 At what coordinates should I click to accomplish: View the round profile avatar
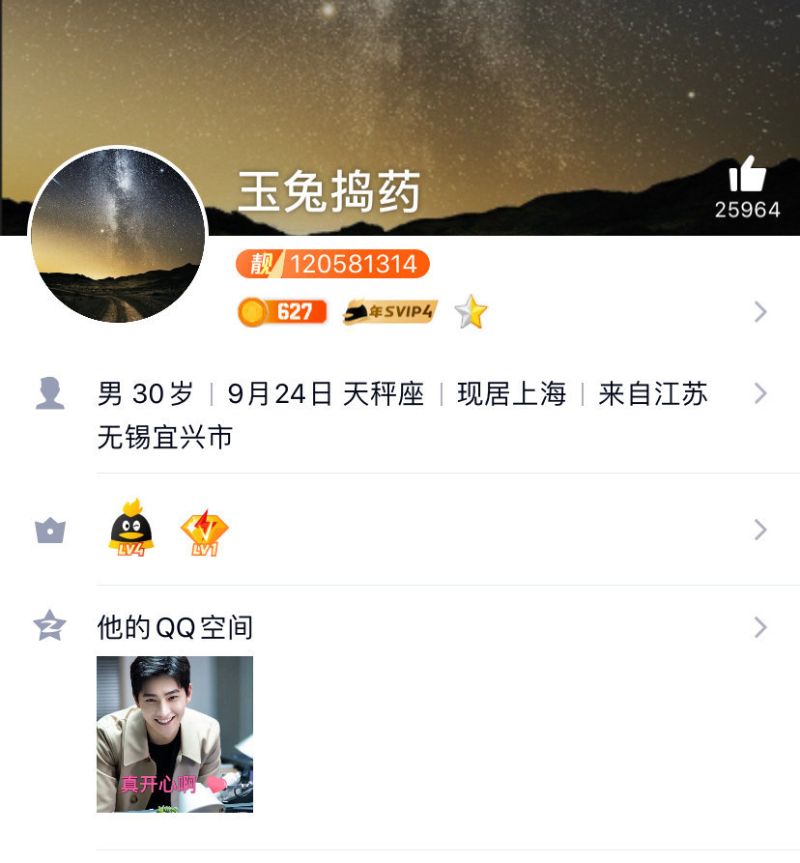[x=118, y=236]
